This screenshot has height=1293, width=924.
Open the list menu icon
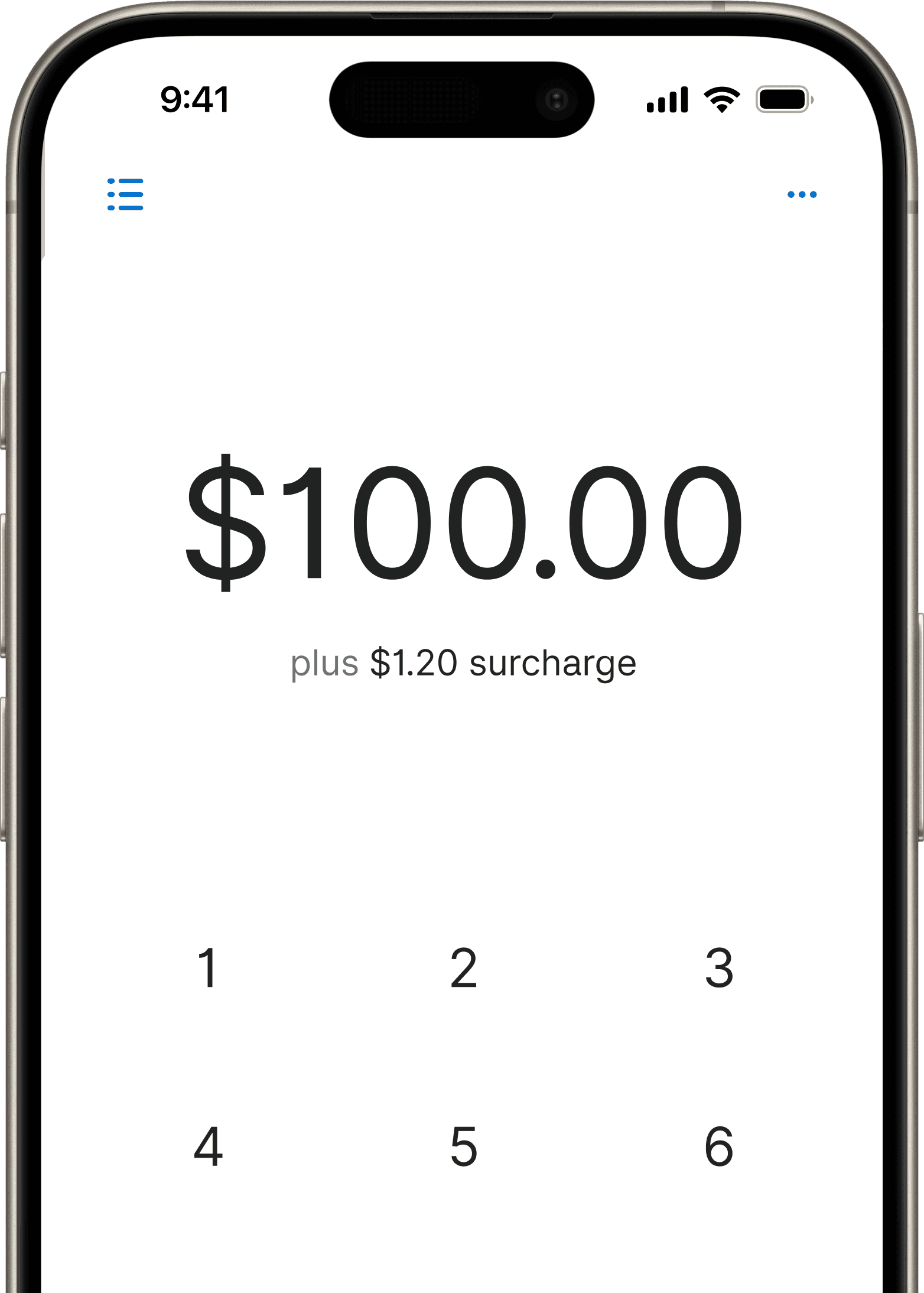tap(125, 194)
